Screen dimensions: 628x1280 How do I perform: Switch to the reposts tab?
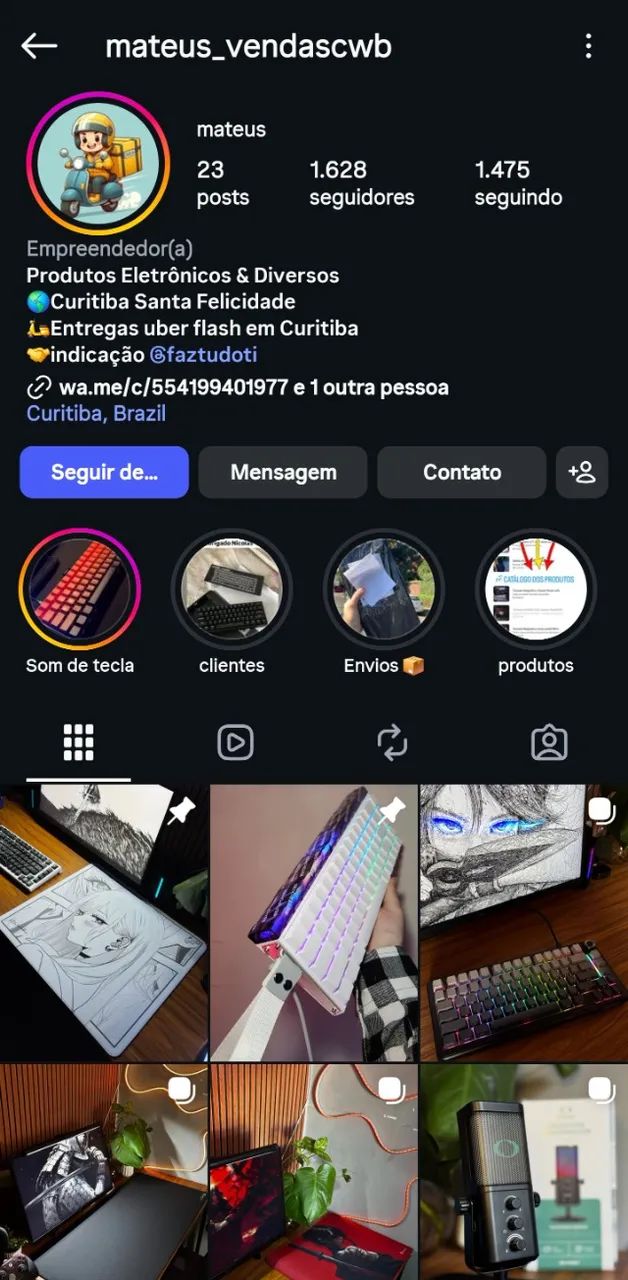coord(392,743)
